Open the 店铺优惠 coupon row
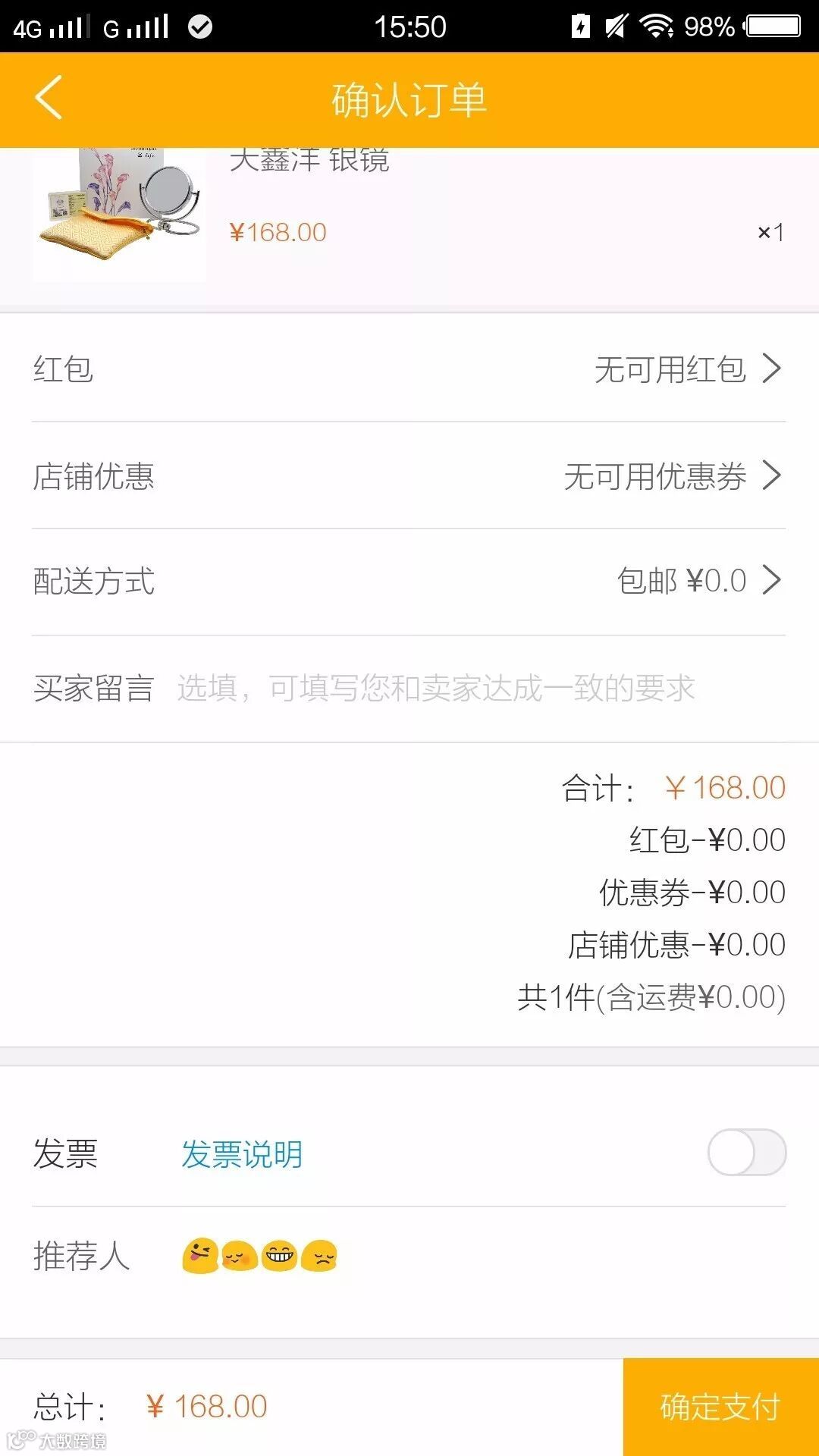Screen dimensions: 819x1456 coord(409,476)
